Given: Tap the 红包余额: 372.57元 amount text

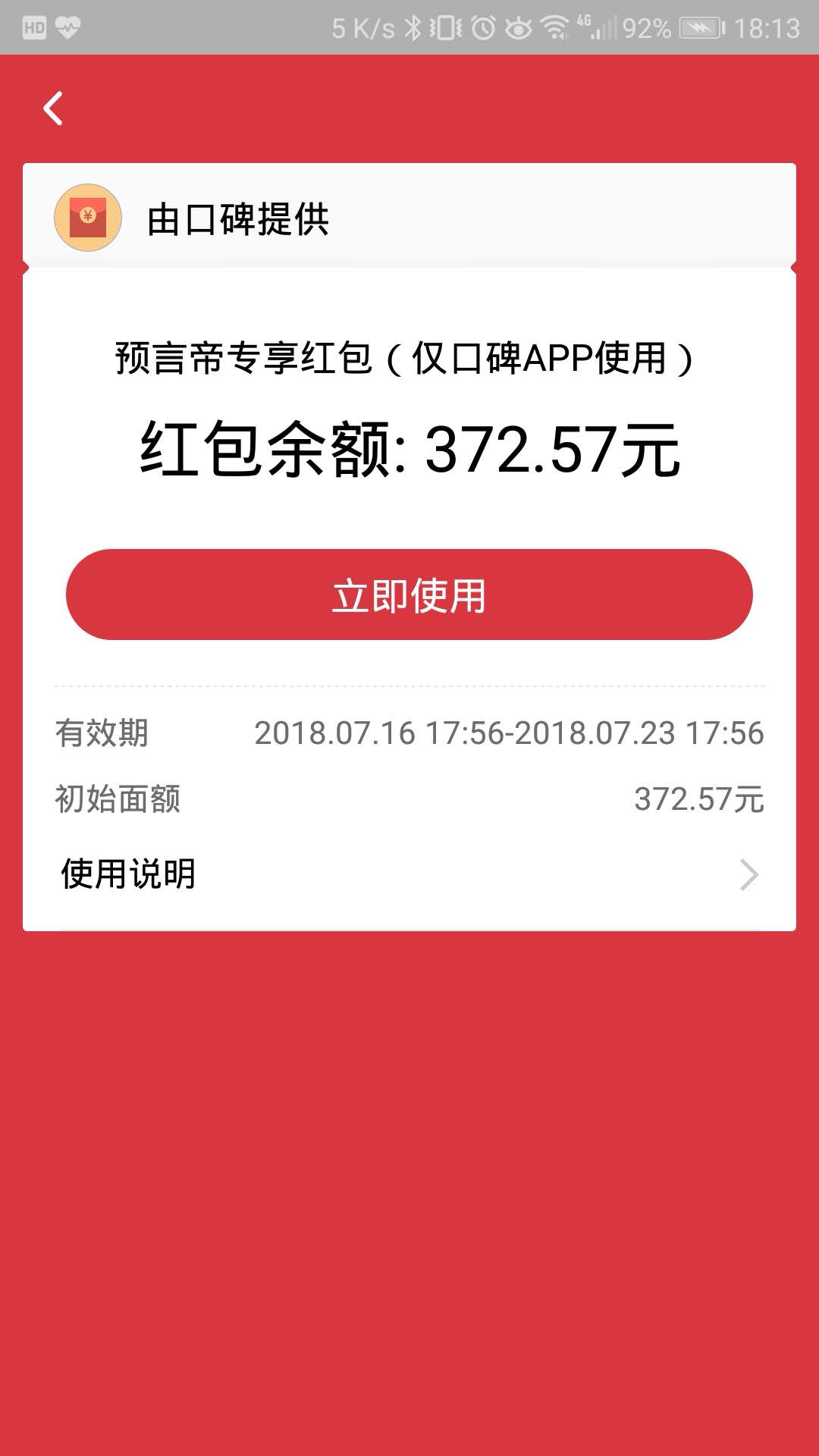Looking at the screenshot, I should click(409, 449).
